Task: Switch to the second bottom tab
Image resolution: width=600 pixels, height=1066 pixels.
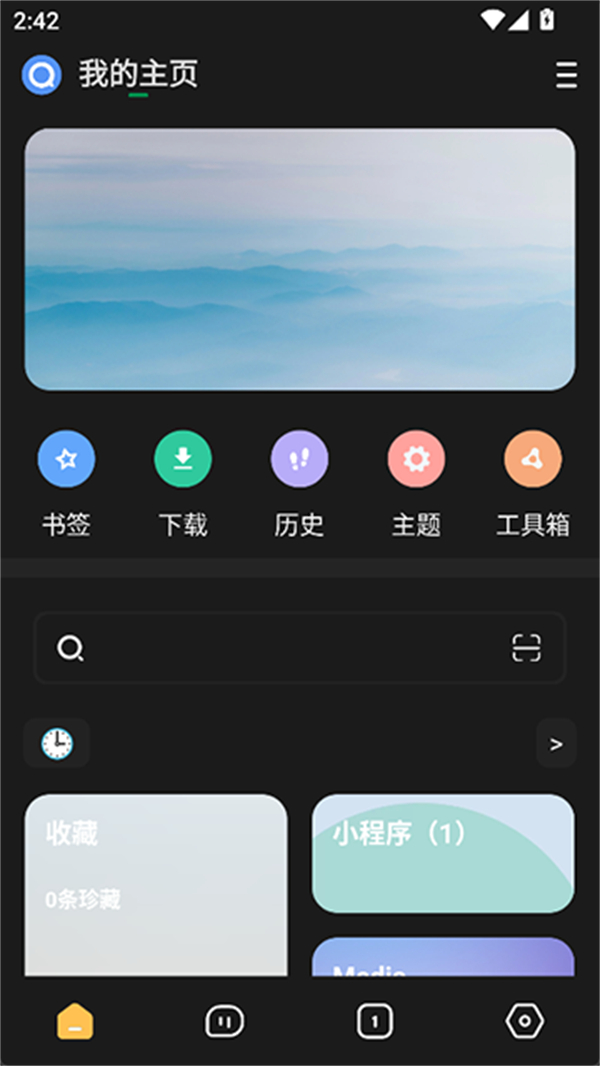Action: (x=224, y=1021)
